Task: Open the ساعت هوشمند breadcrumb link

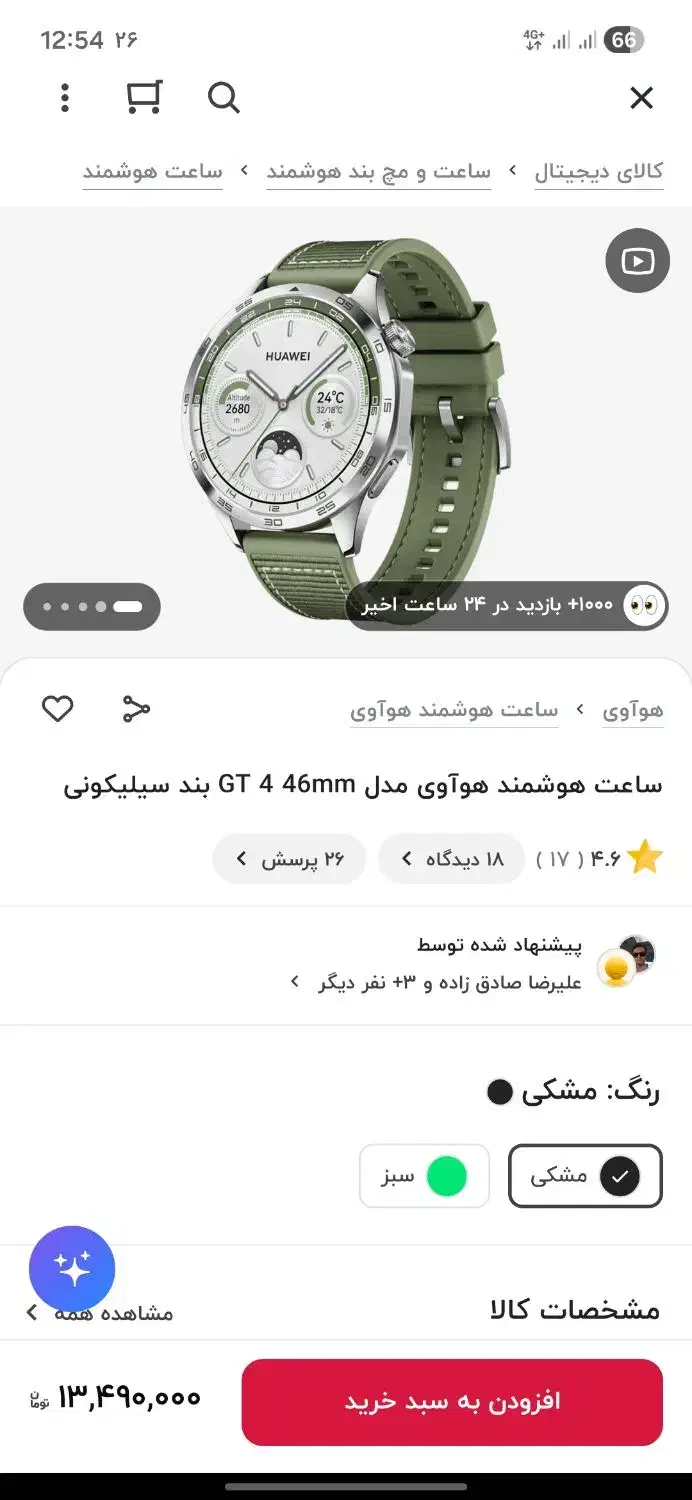Action: (152, 171)
